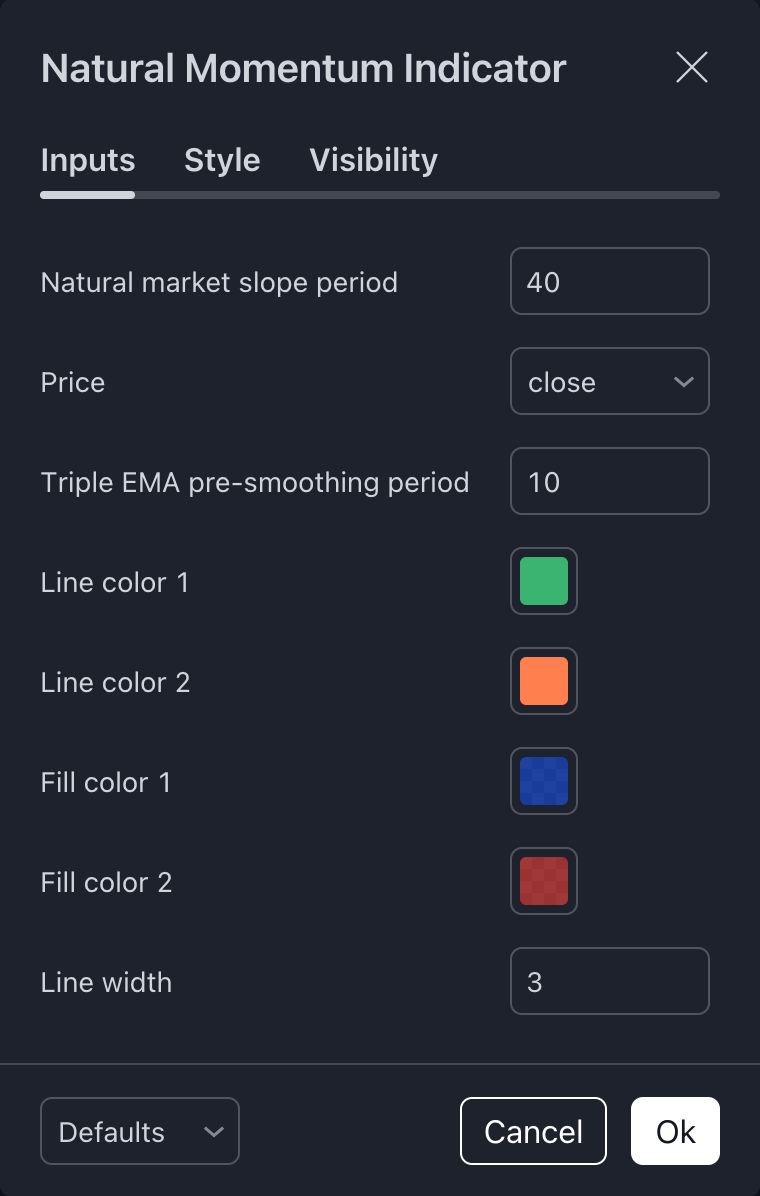Viewport: 760px width, 1196px height.
Task: Open the Defaults dropdown menu
Action: 140,1131
